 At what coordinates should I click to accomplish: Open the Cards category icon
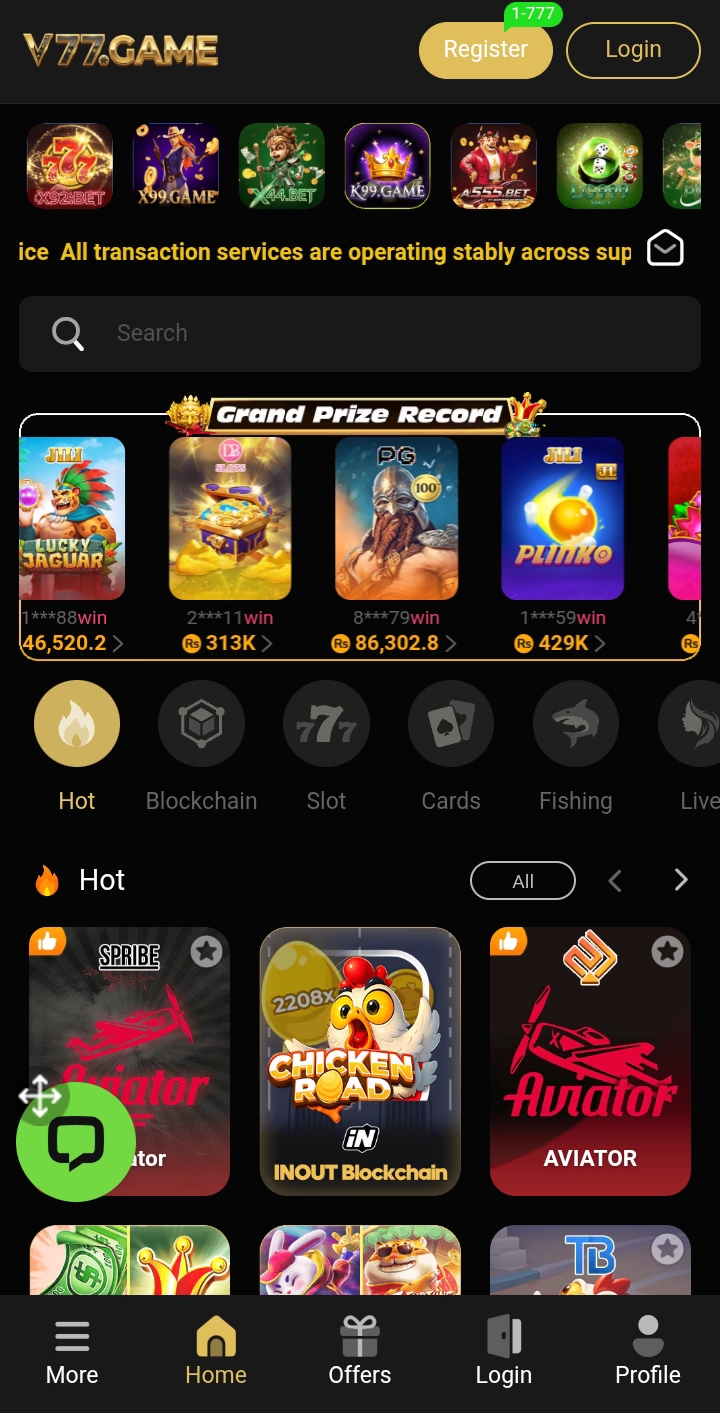(451, 723)
